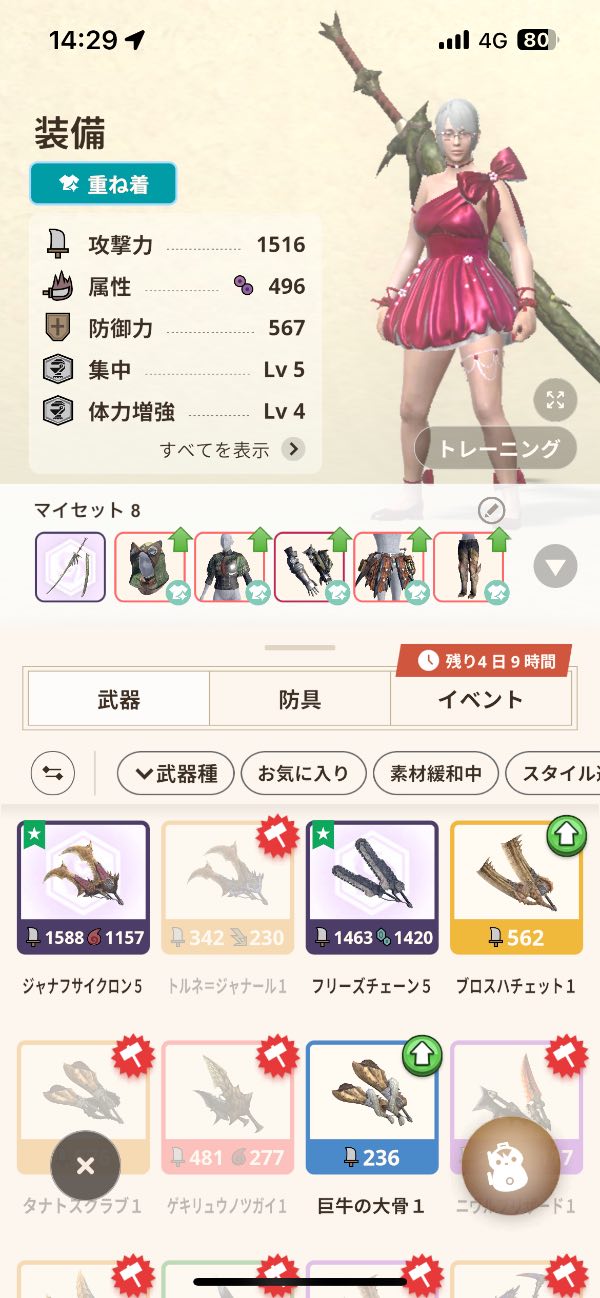Screen dimensions: 600x1298
Task: Switch to the 防具 tab
Action: 300,699
